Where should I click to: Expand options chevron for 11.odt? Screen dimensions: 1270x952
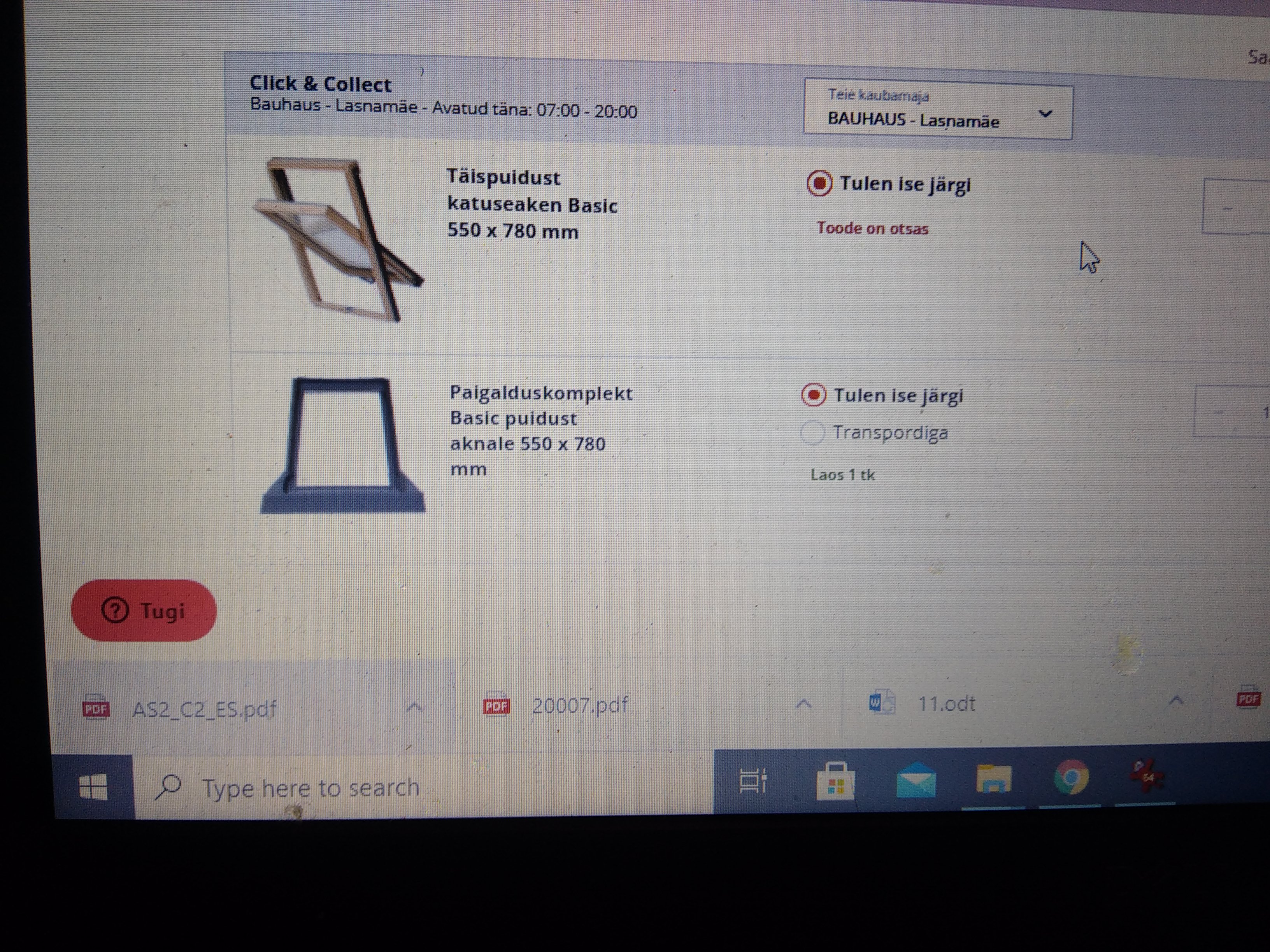[x=1176, y=700]
